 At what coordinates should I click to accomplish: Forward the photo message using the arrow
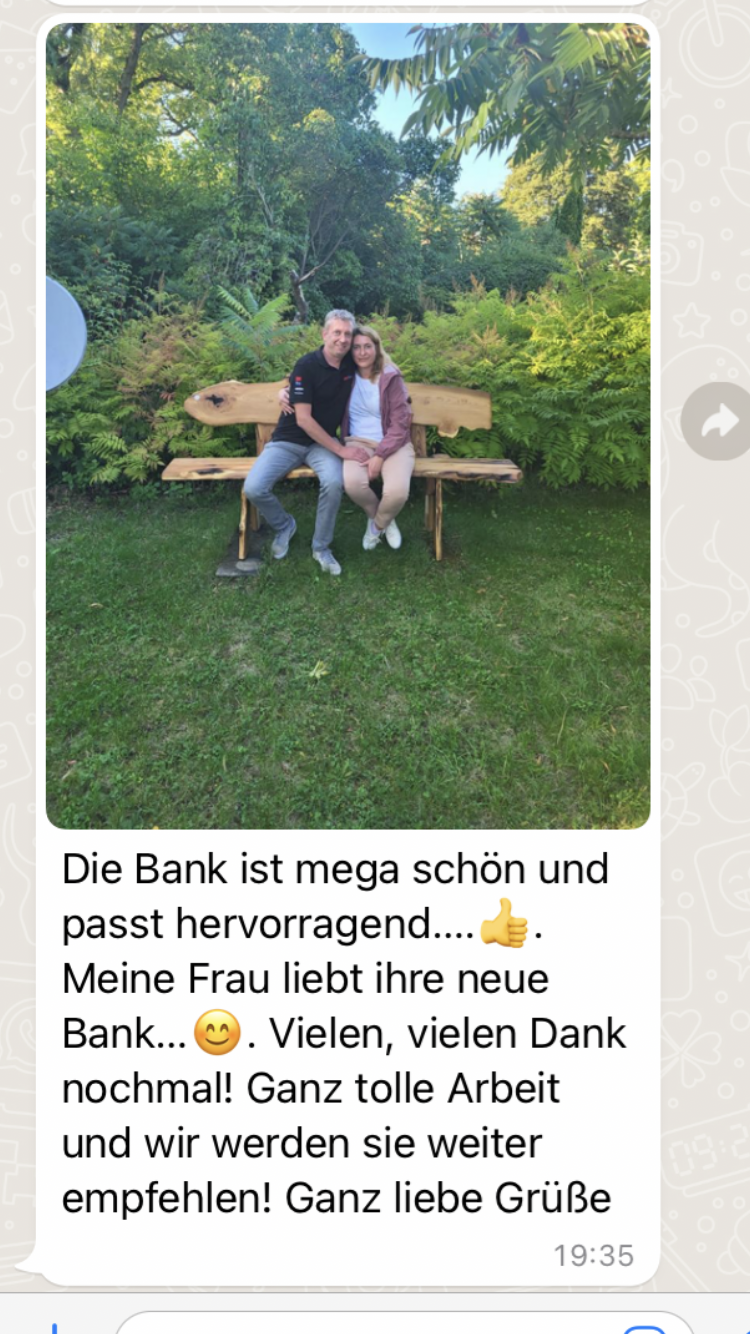coord(716,422)
